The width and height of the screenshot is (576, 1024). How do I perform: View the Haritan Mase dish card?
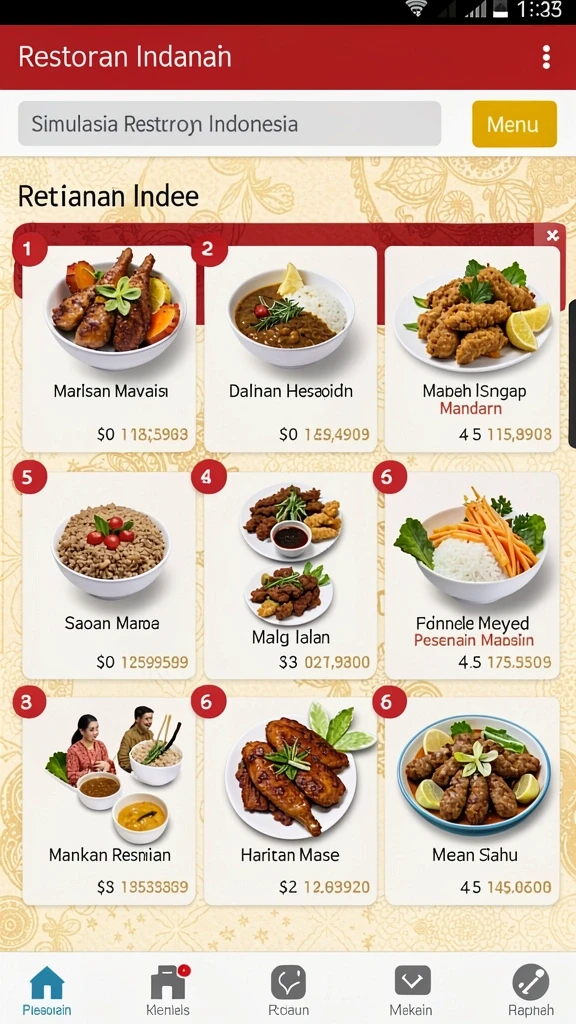(291, 801)
